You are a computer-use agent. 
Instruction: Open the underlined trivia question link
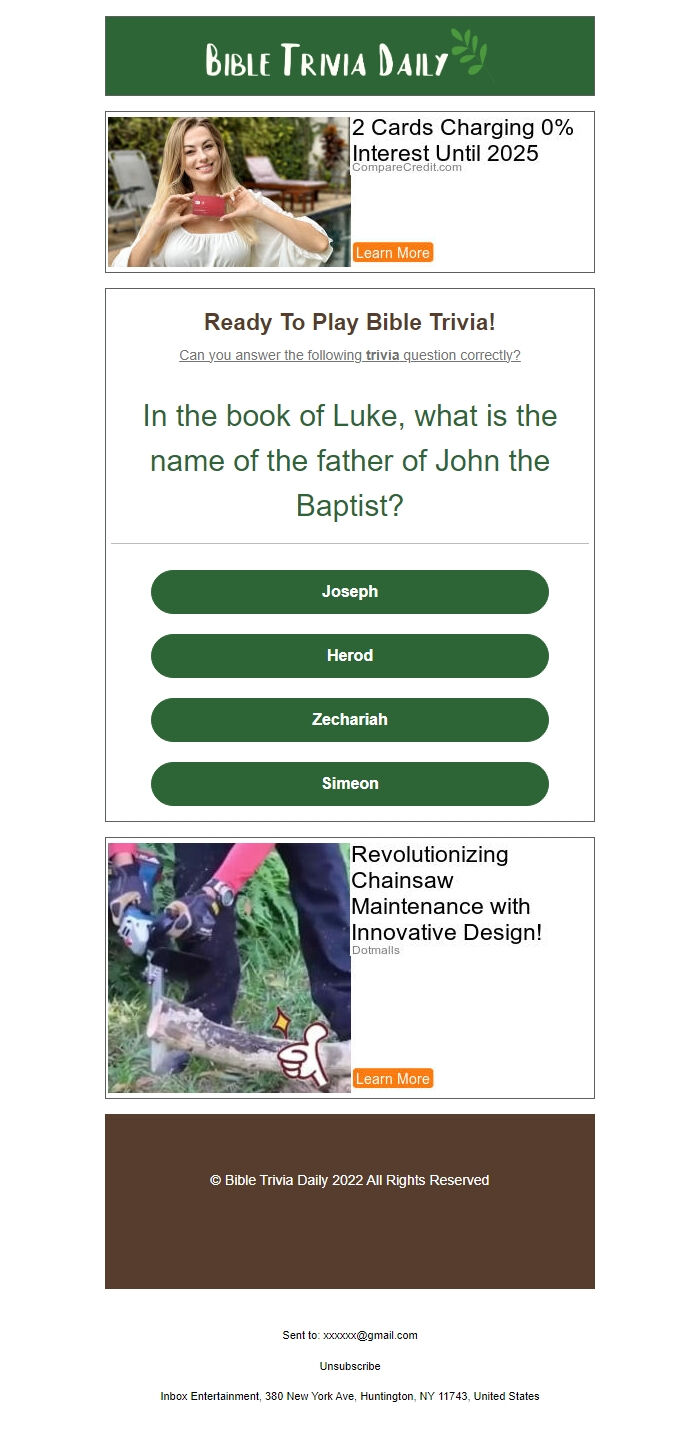tap(350, 355)
